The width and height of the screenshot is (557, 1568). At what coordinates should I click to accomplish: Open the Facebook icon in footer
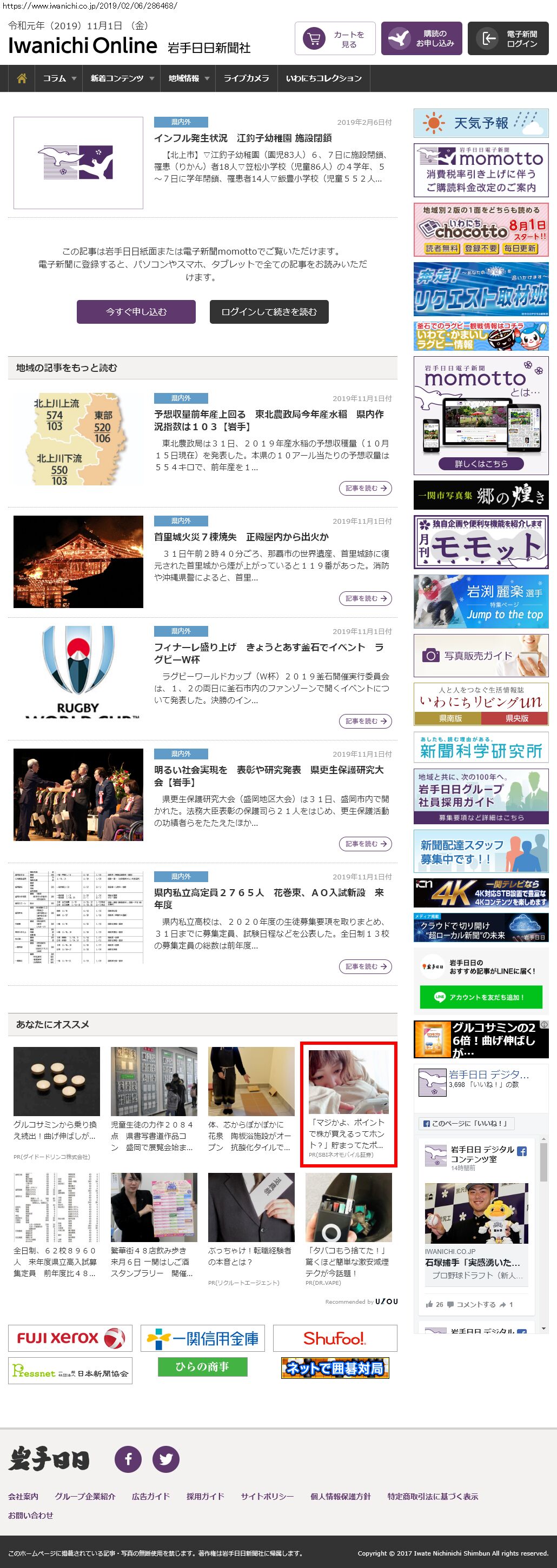coord(128,1459)
